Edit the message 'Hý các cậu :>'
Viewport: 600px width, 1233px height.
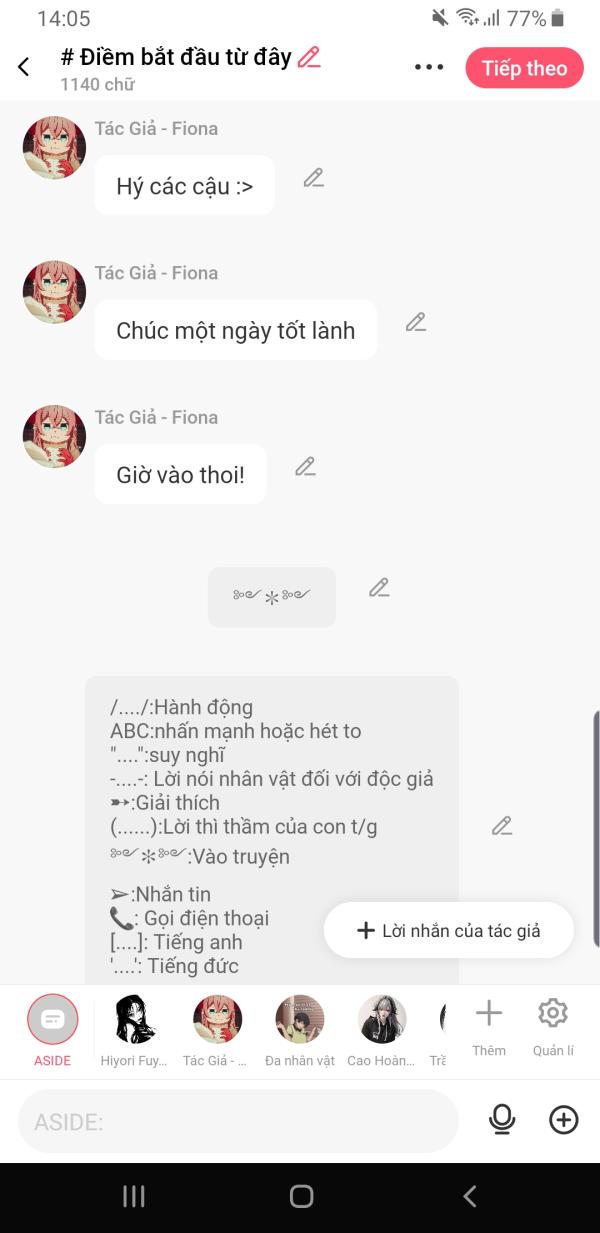[x=314, y=178]
